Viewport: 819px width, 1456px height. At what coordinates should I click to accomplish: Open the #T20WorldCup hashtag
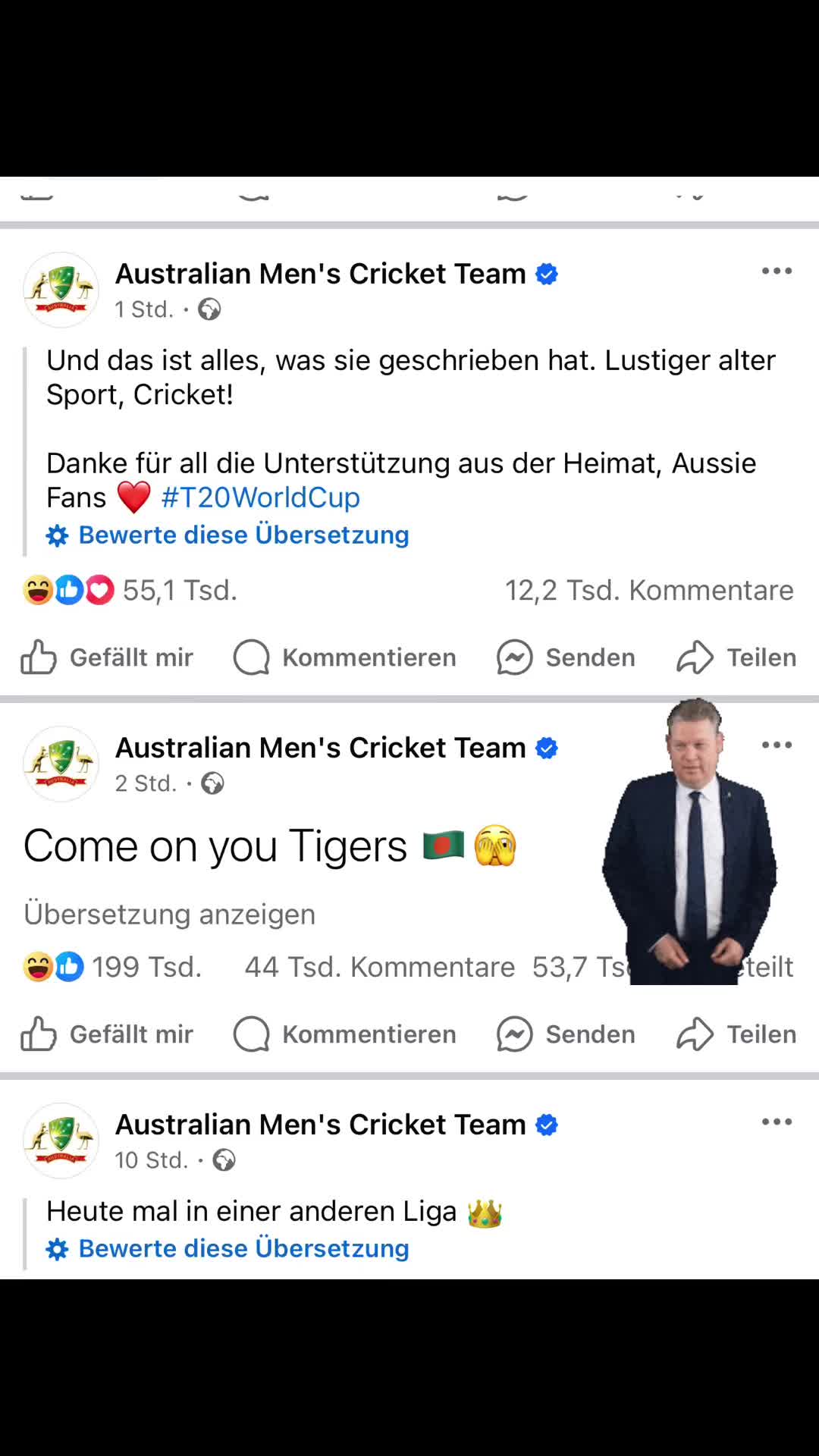pos(260,497)
